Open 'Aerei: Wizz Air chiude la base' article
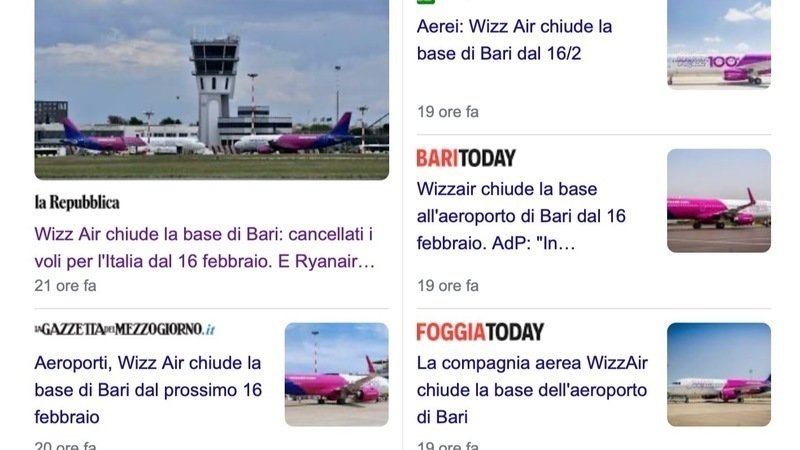 click(x=514, y=39)
